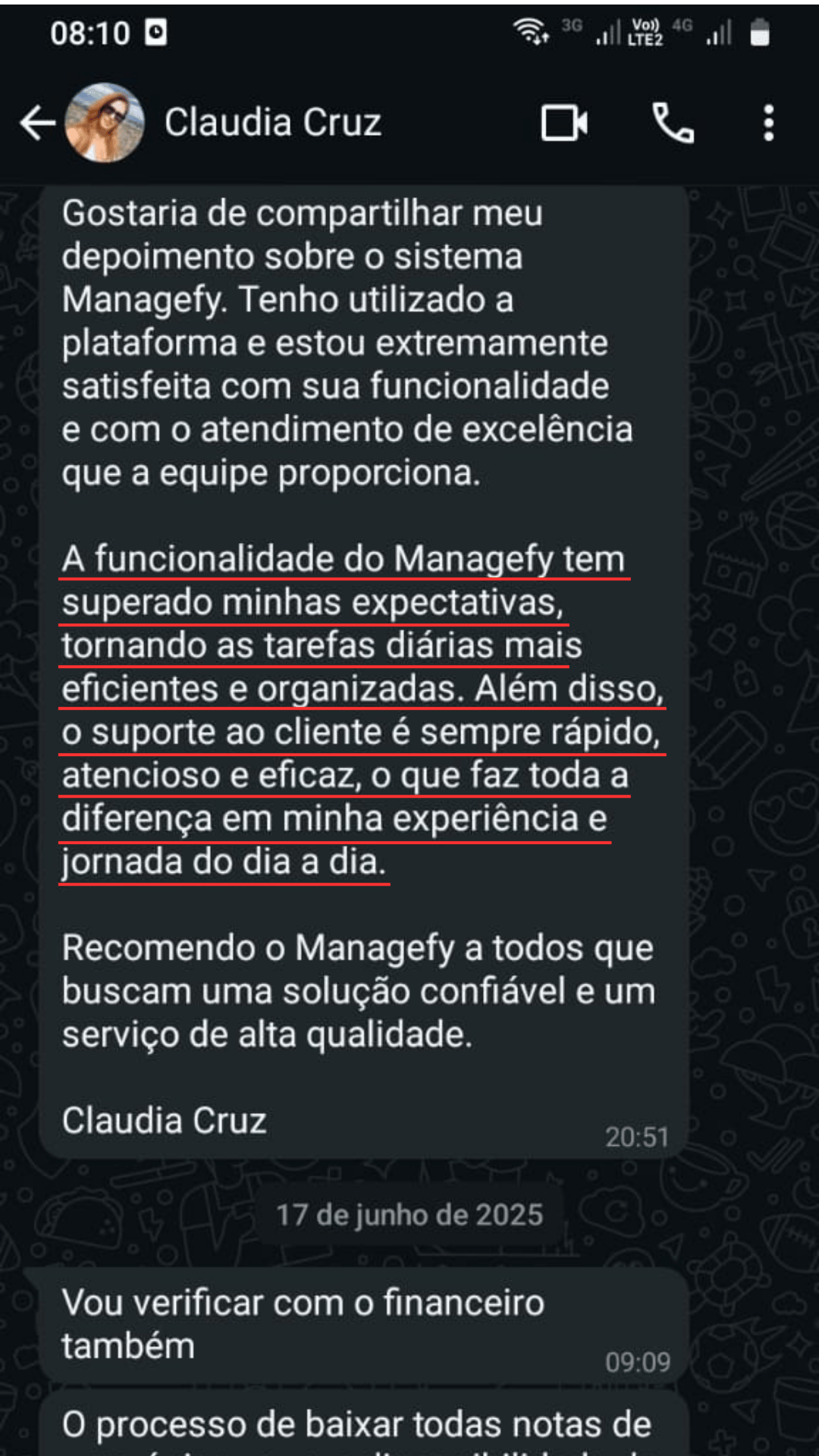
Task: Start a video call with Claudia
Action: pos(564,123)
